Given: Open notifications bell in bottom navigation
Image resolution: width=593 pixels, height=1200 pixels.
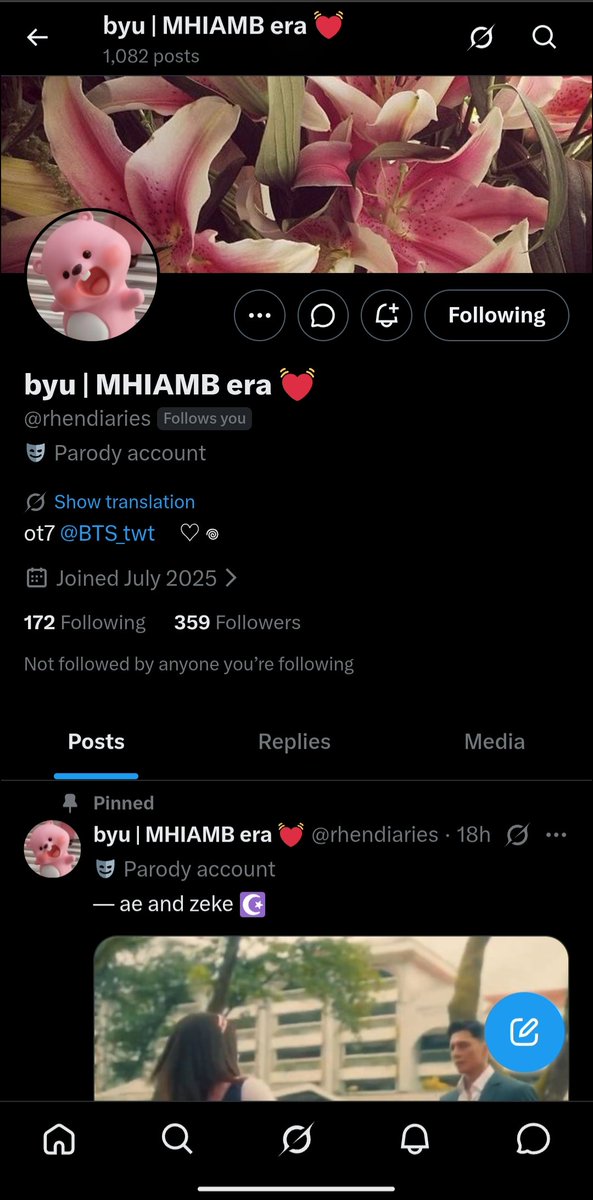Looking at the screenshot, I should 415,1138.
